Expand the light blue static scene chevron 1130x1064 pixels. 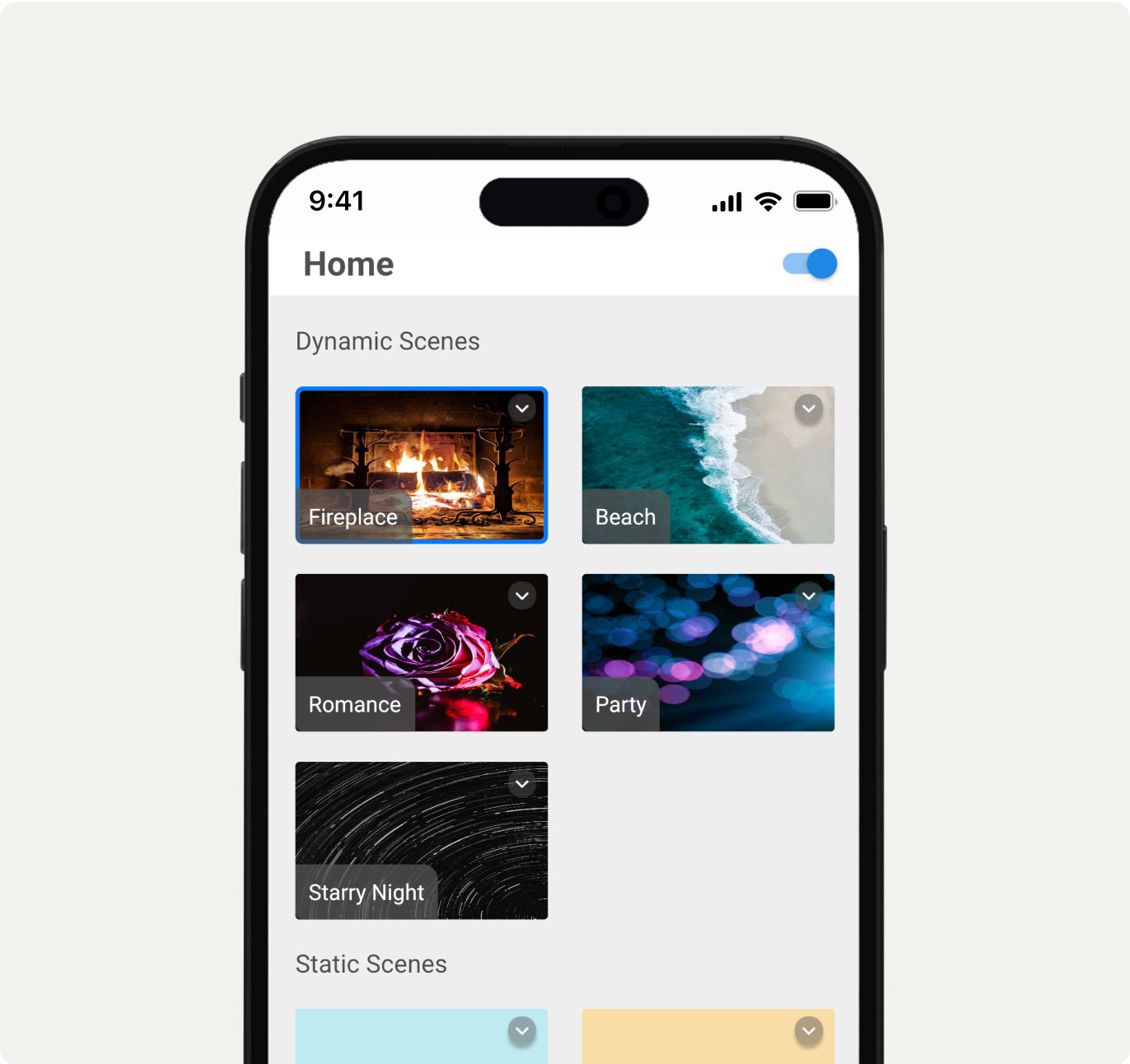click(x=522, y=1030)
